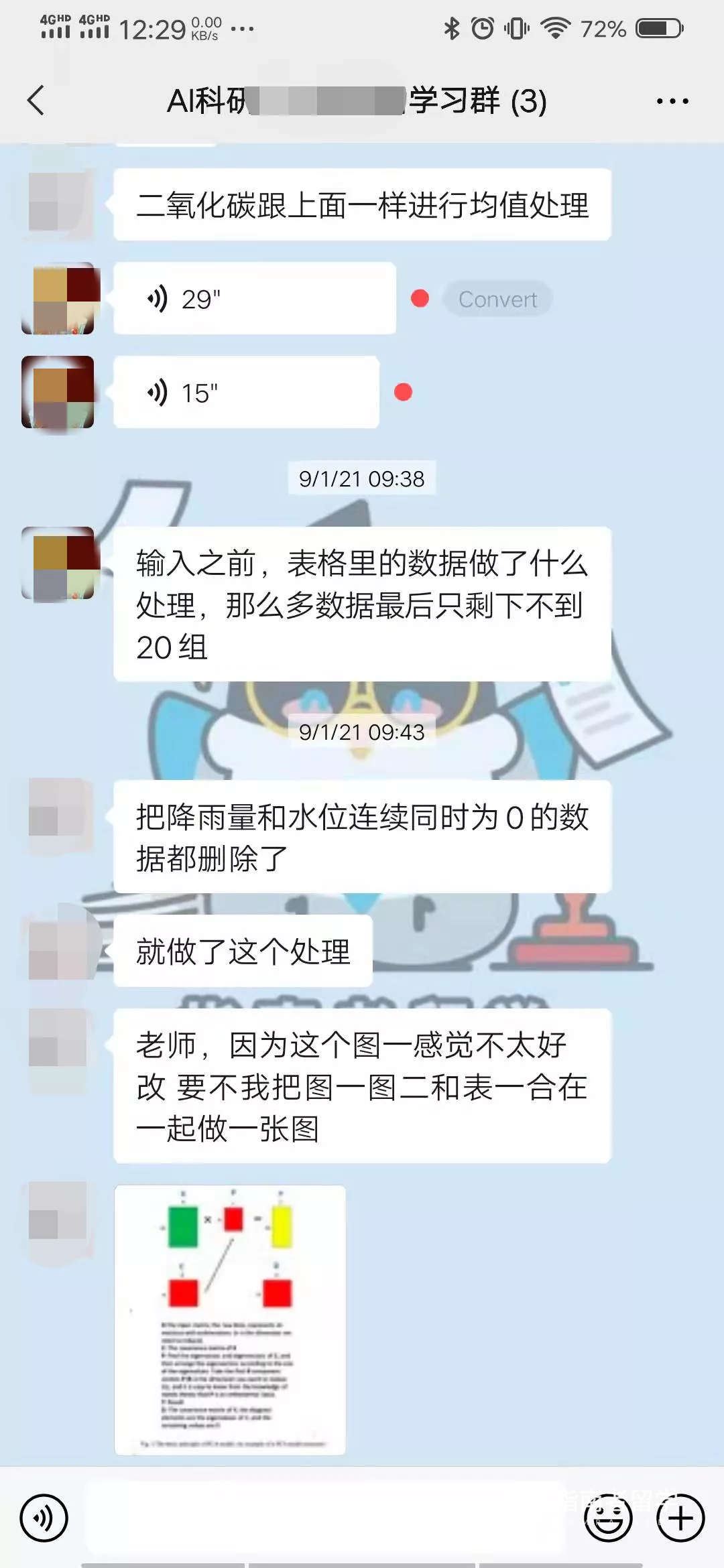Open avatar of sender asking about table data
The width and height of the screenshot is (724, 1568).
(58, 563)
